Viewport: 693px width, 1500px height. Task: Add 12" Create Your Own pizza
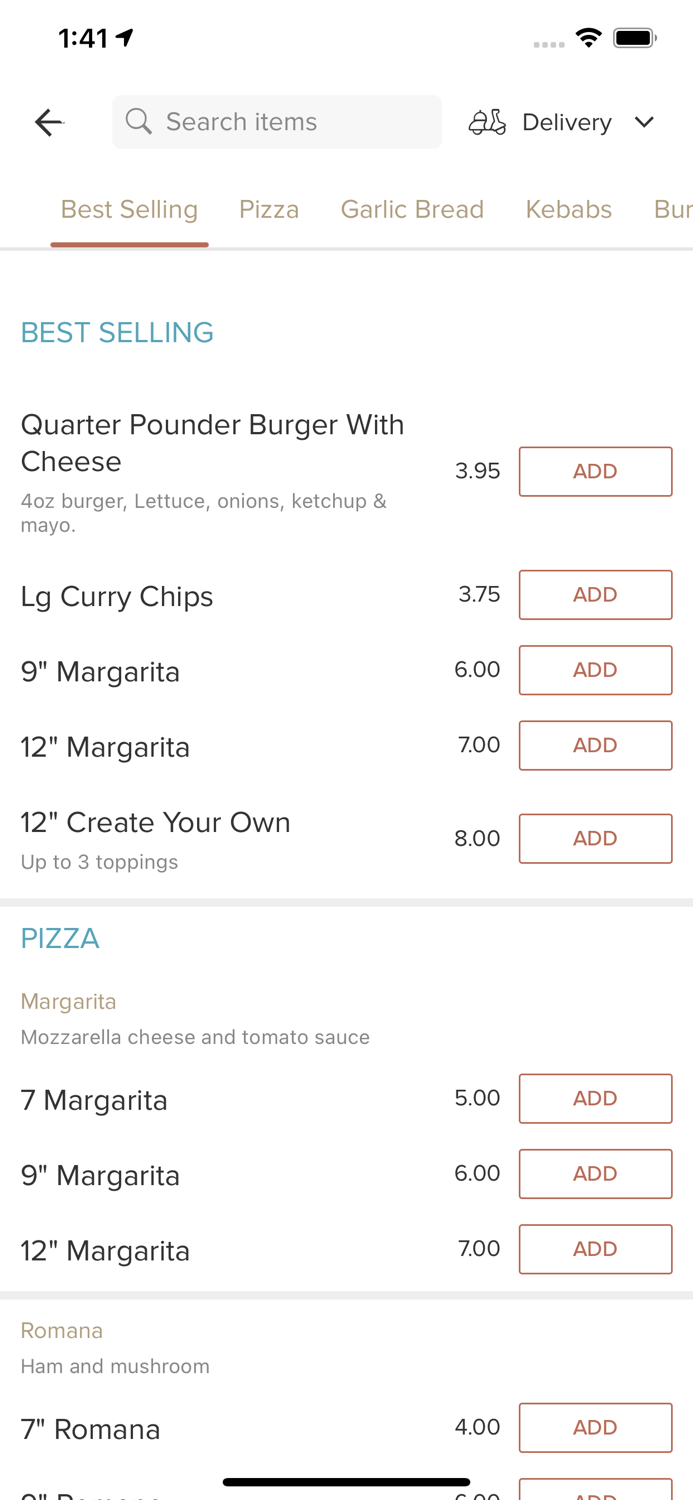coord(595,838)
